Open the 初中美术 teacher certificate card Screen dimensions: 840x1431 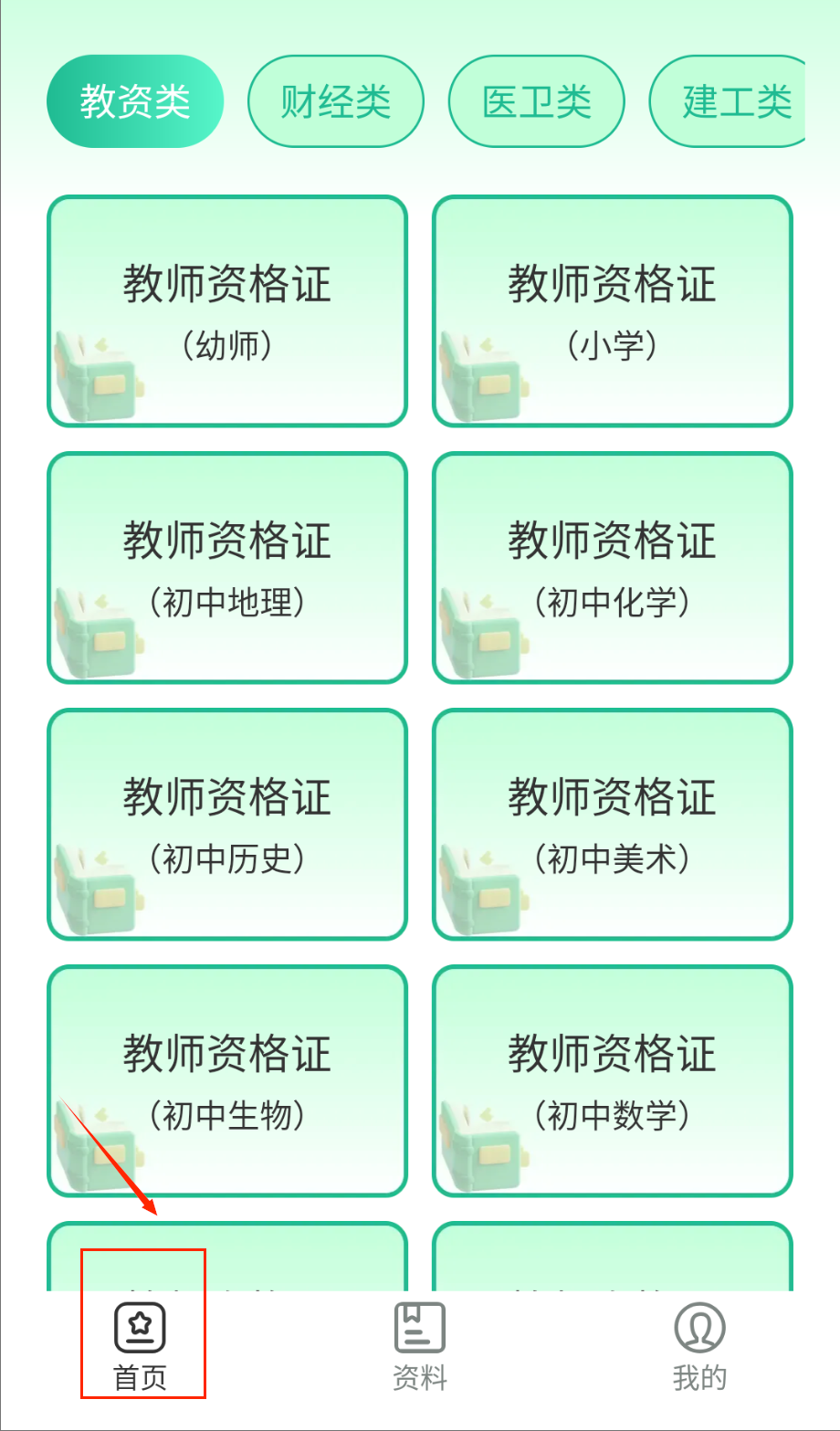pos(612,825)
